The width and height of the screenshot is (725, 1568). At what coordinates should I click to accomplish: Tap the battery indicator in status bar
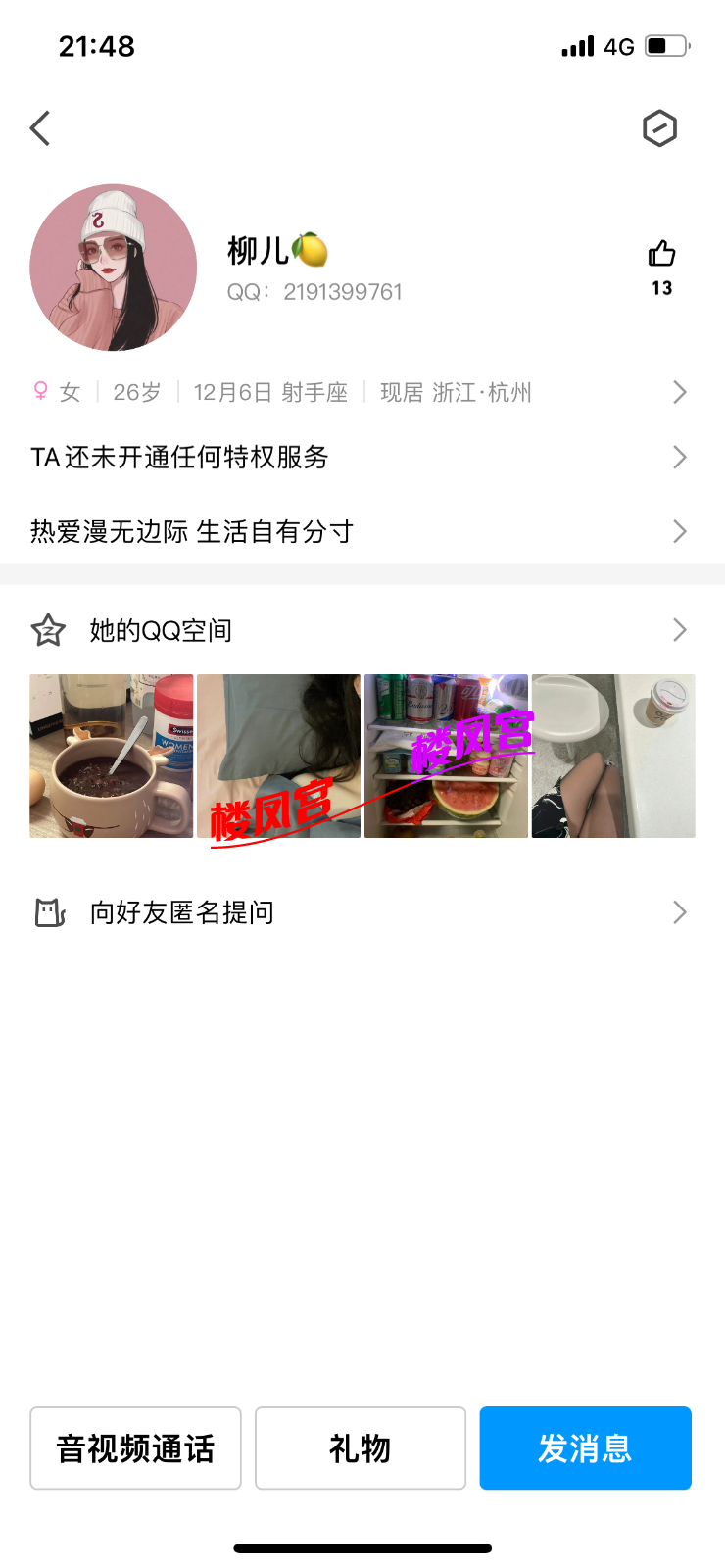pos(667,44)
